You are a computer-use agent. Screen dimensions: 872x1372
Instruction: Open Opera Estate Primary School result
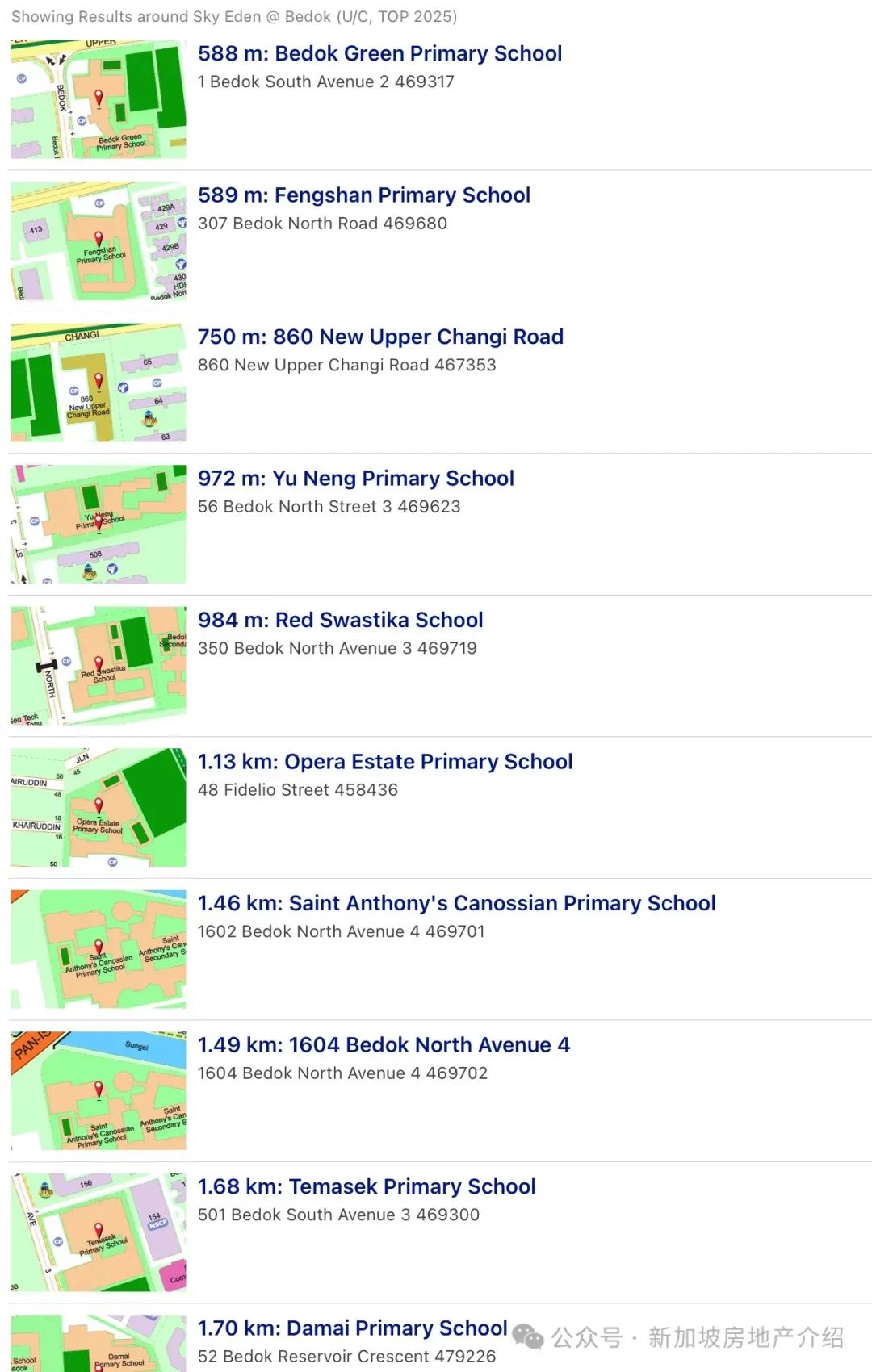(385, 762)
